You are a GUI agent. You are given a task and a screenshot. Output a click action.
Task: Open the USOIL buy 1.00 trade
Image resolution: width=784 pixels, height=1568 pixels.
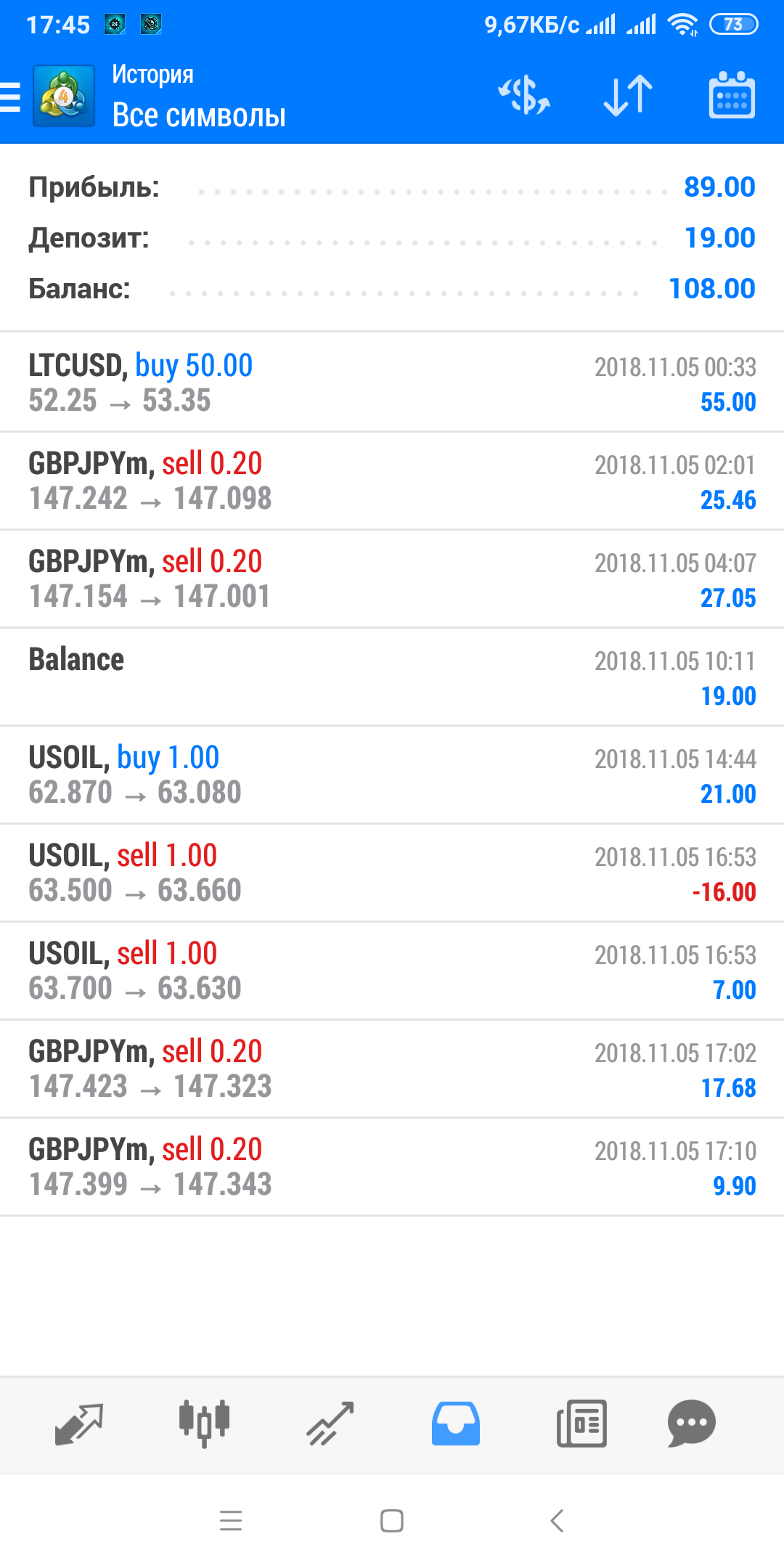point(392,775)
